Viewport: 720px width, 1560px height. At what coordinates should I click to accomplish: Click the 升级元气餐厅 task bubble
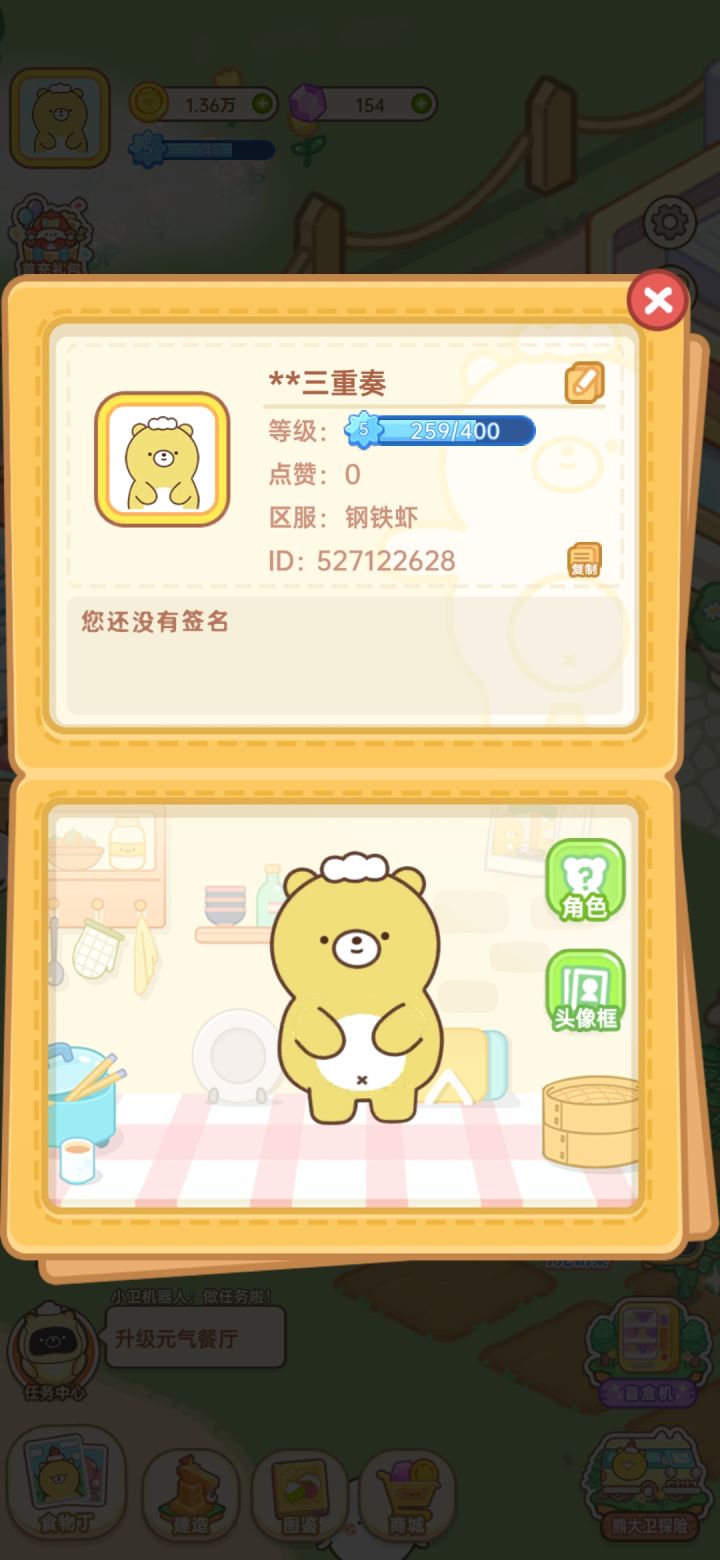tap(193, 1336)
